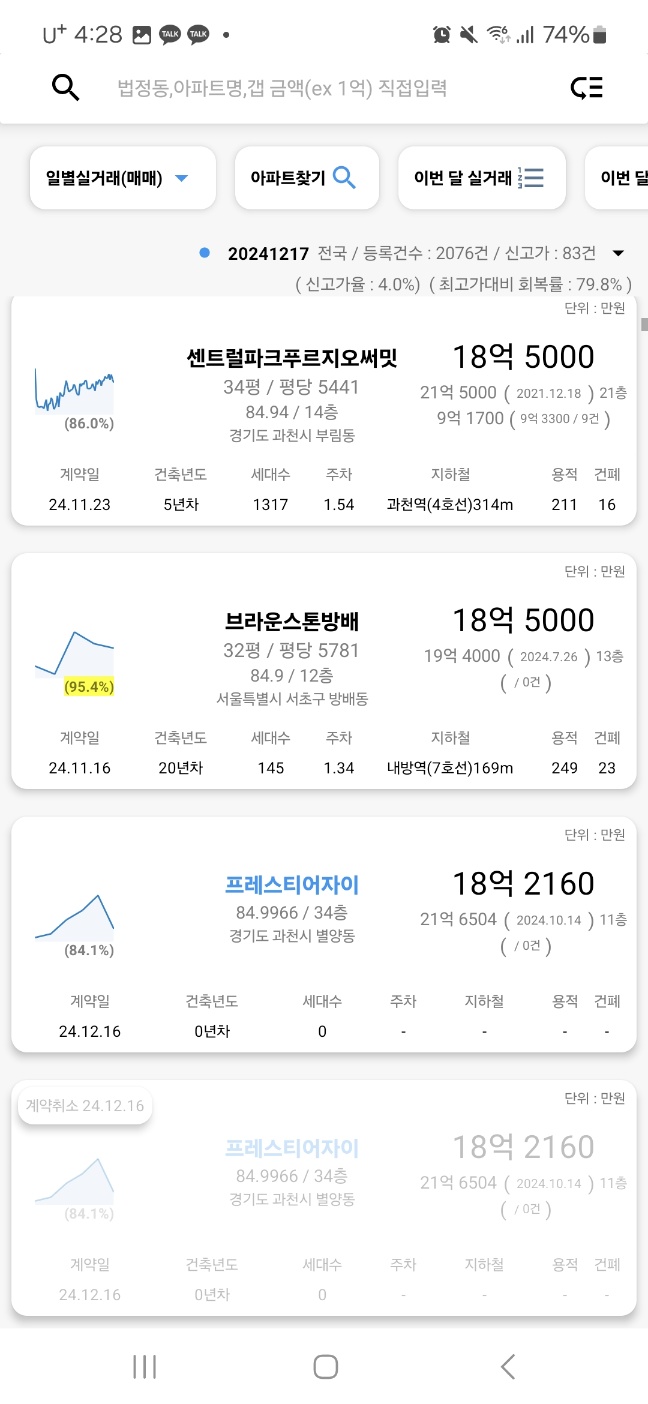Tap the search magnifier icon

(x=65, y=88)
